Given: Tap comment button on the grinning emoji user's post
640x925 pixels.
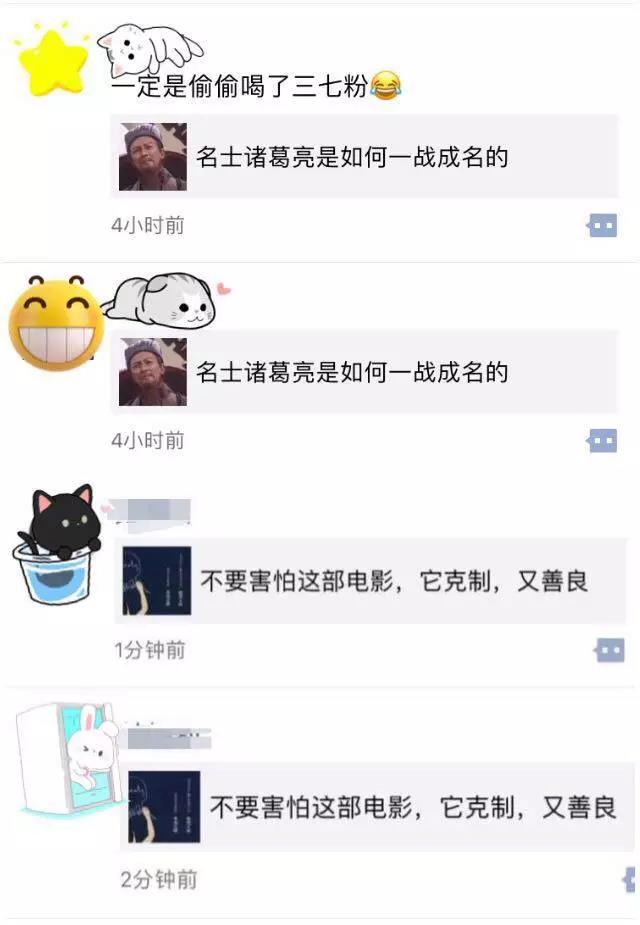Looking at the screenshot, I should point(601,440).
